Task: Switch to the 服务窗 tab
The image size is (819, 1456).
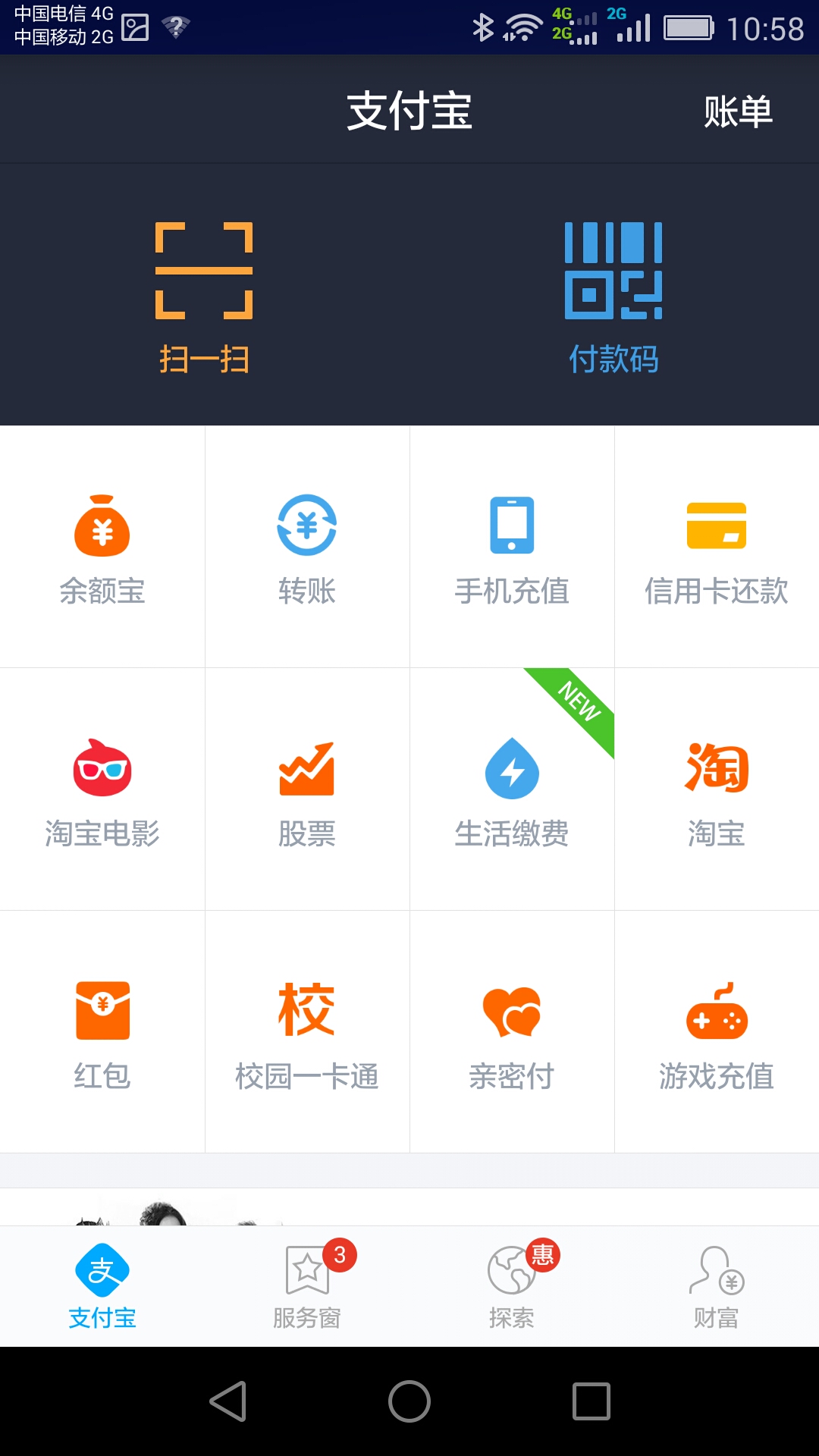Action: click(307, 1286)
